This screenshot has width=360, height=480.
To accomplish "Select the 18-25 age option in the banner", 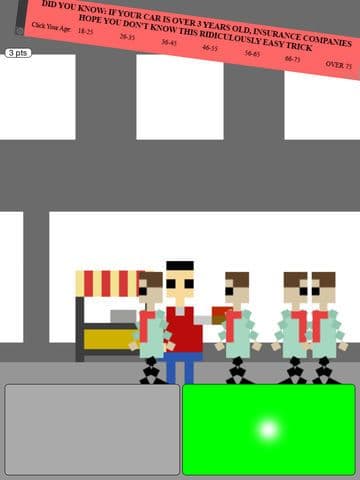I will [x=85, y=31].
